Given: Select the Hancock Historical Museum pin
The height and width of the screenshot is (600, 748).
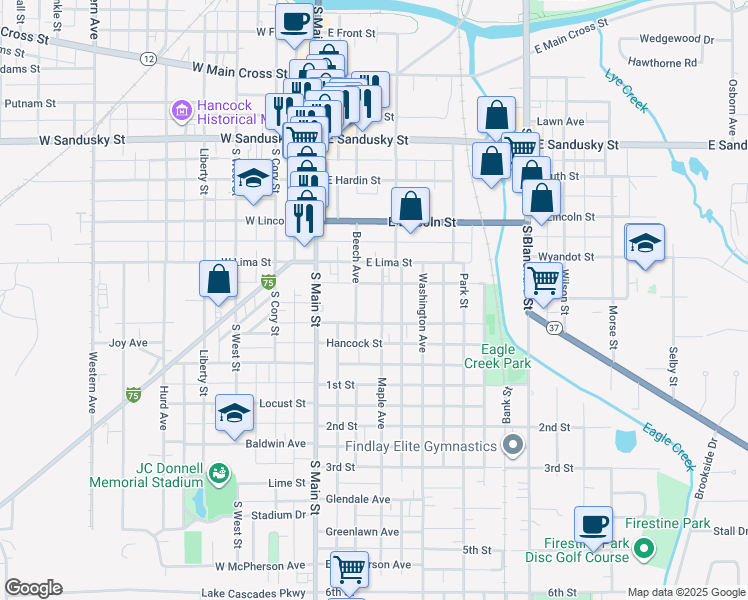Looking at the screenshot, I should point(181,111).
